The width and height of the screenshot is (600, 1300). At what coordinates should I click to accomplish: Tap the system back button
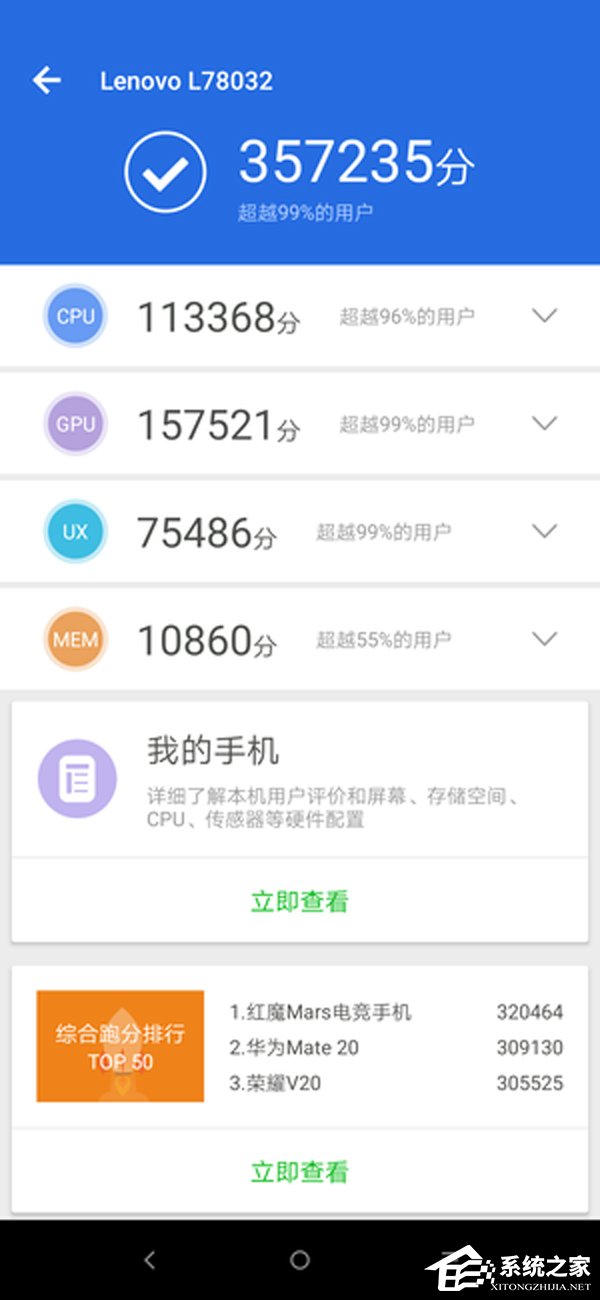[150, 1260]
